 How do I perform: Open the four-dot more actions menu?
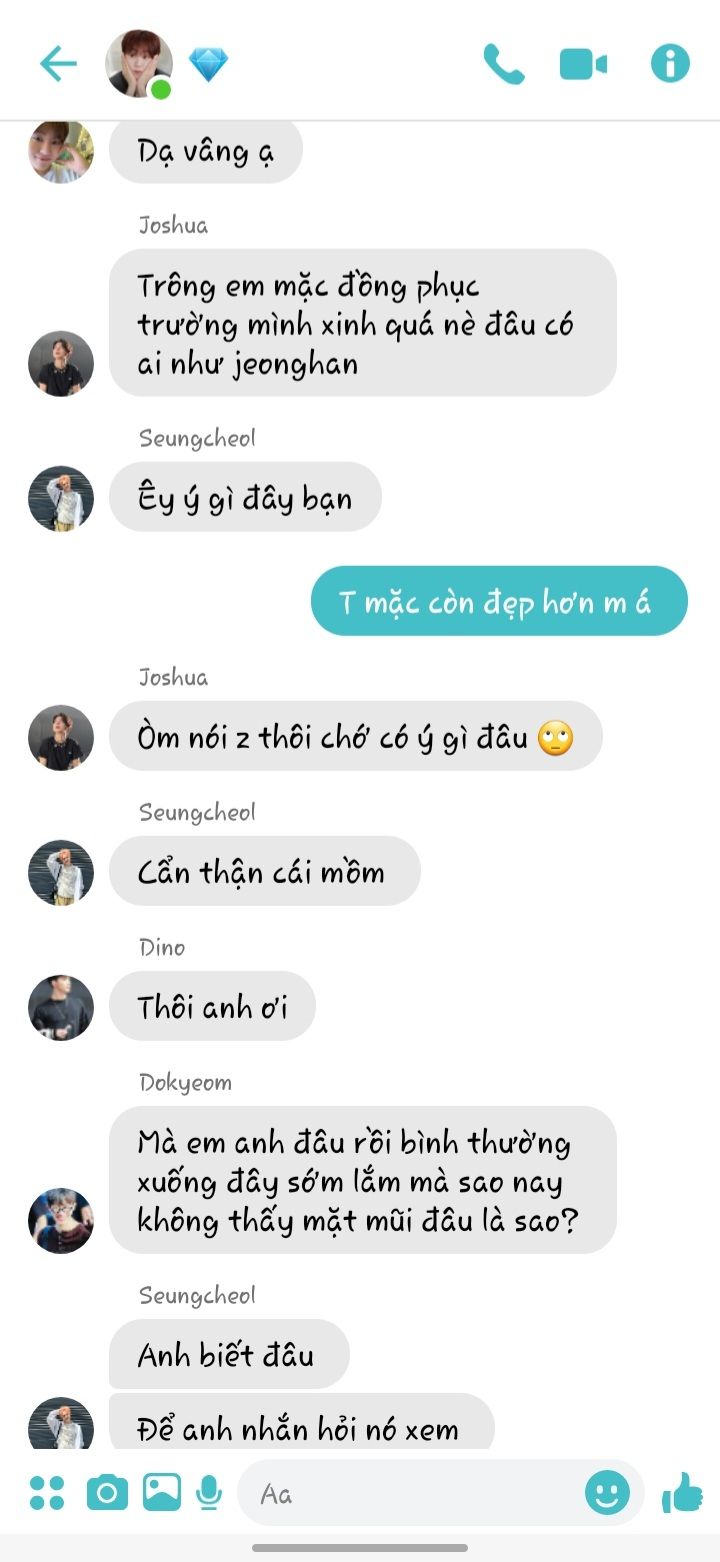[47, 1493]
